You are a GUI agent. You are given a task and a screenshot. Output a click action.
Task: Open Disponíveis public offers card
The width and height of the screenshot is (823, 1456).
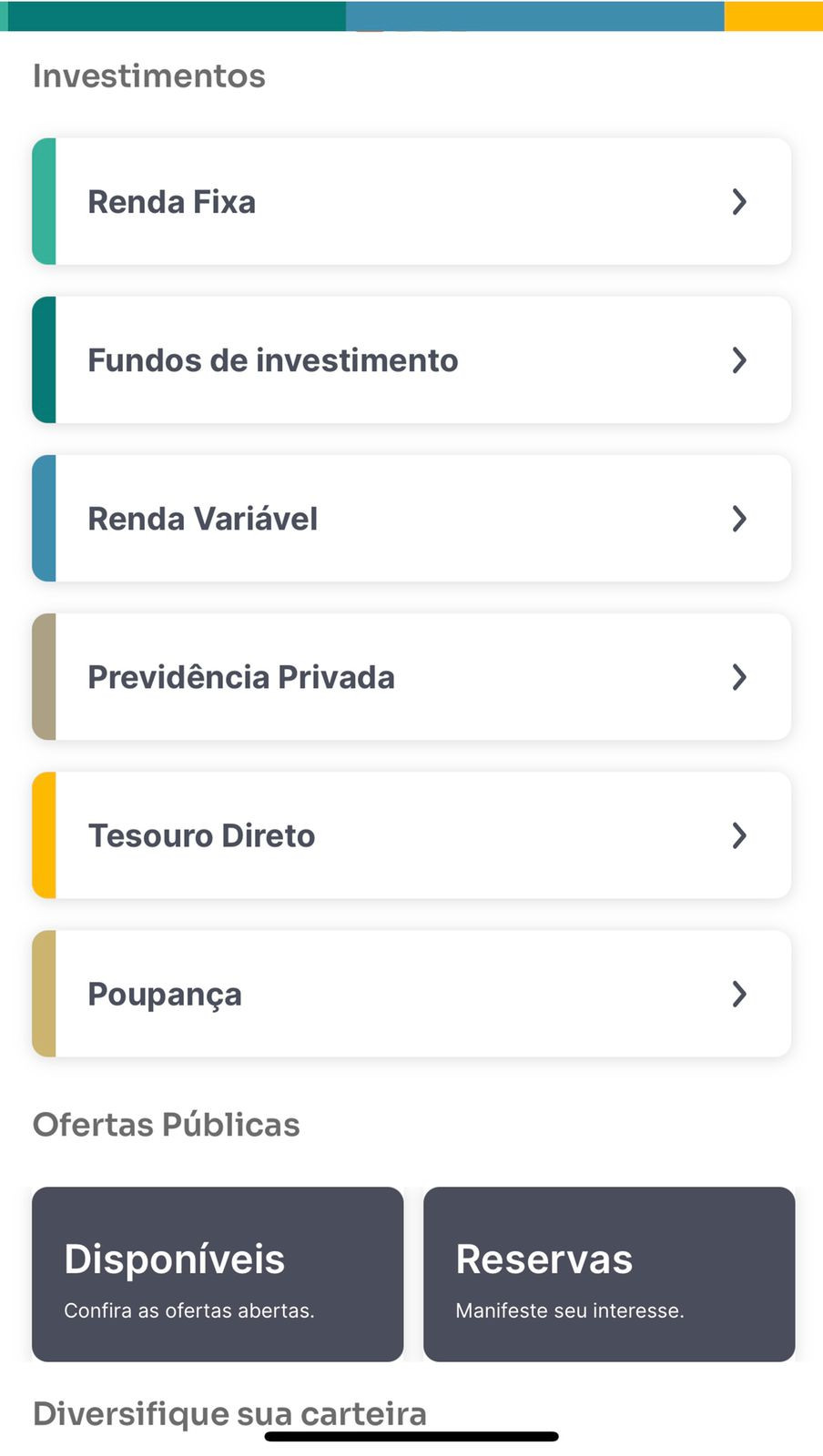pos(218,1274)
